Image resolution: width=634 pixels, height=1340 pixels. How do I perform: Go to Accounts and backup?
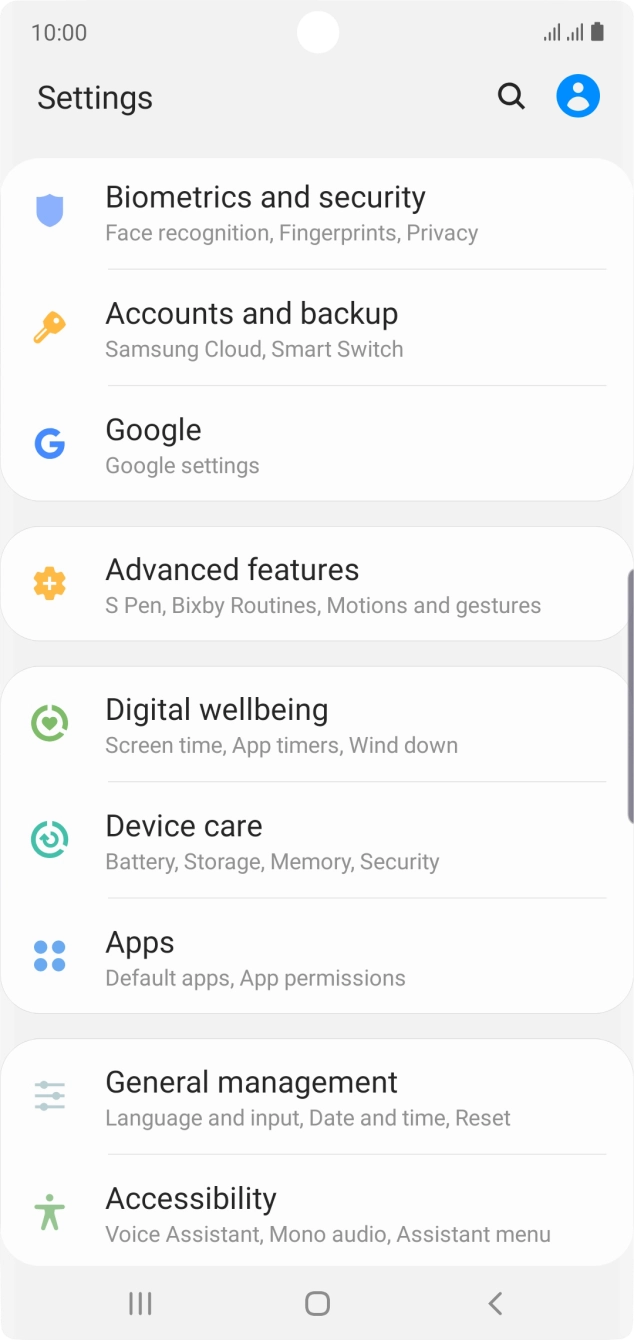(x=317, y=328)
